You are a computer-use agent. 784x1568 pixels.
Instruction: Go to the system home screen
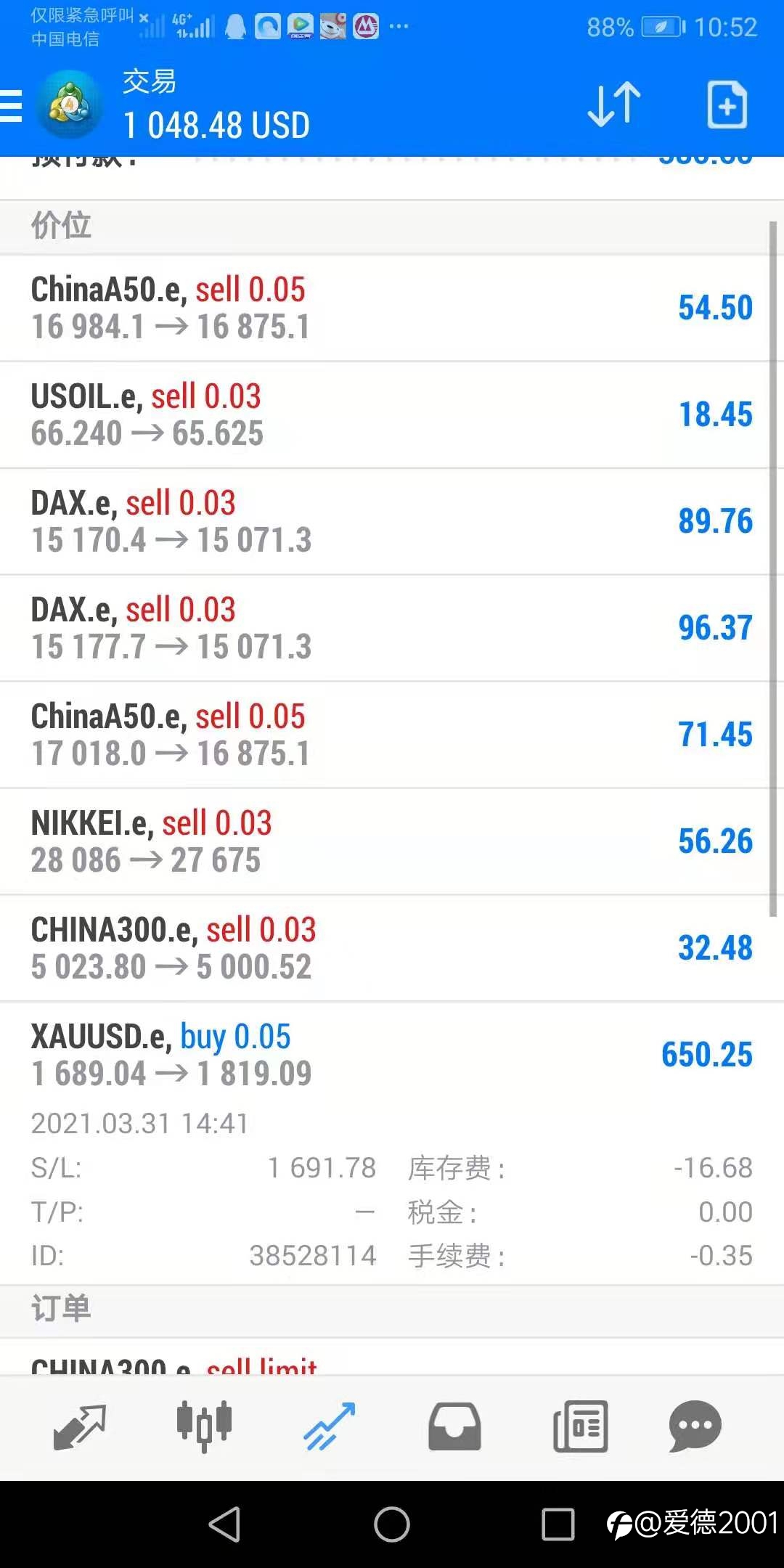pyautogui.click(x=392, y=1524)
